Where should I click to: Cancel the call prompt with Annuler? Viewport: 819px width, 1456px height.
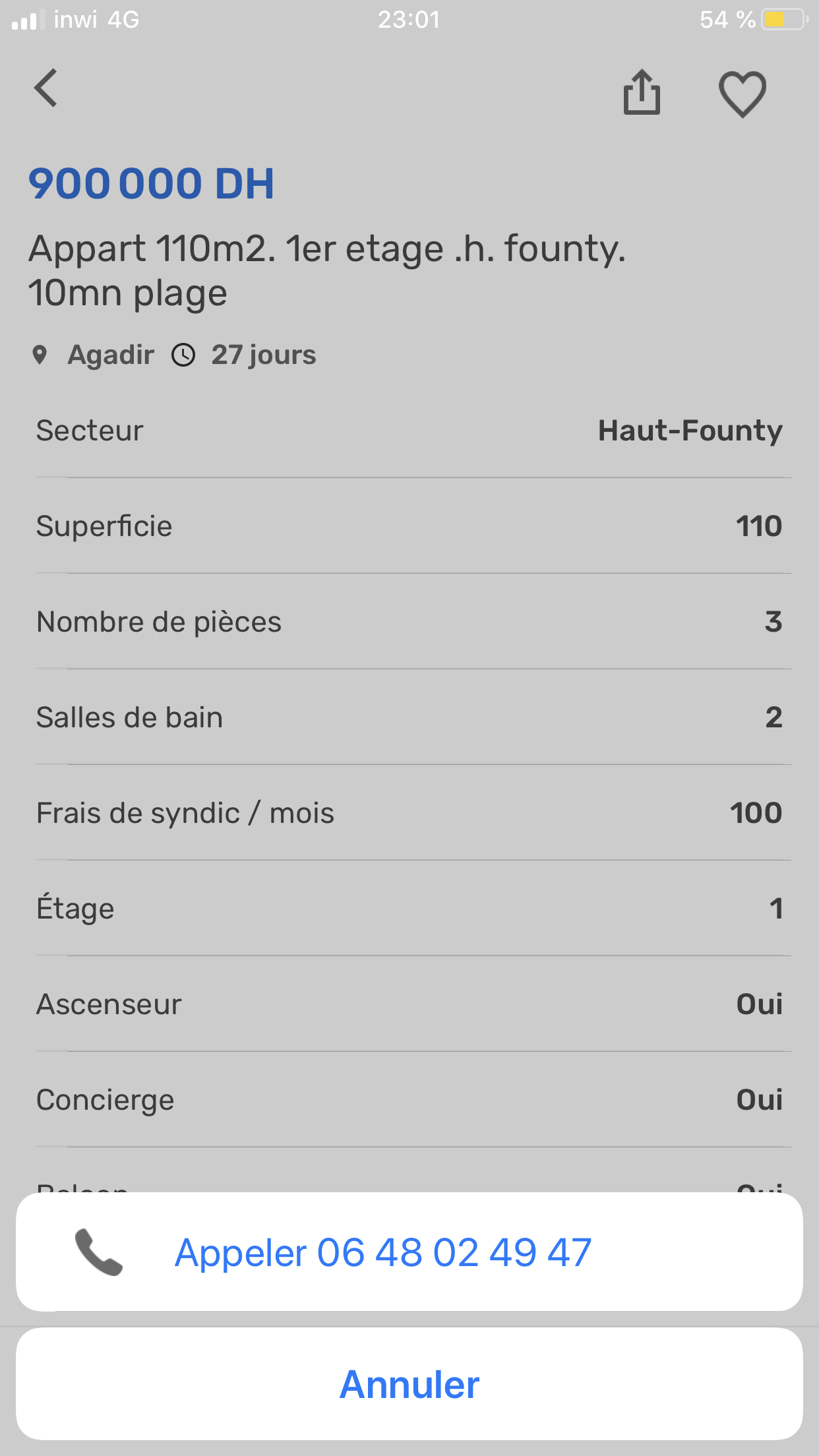pos(409,1383)
